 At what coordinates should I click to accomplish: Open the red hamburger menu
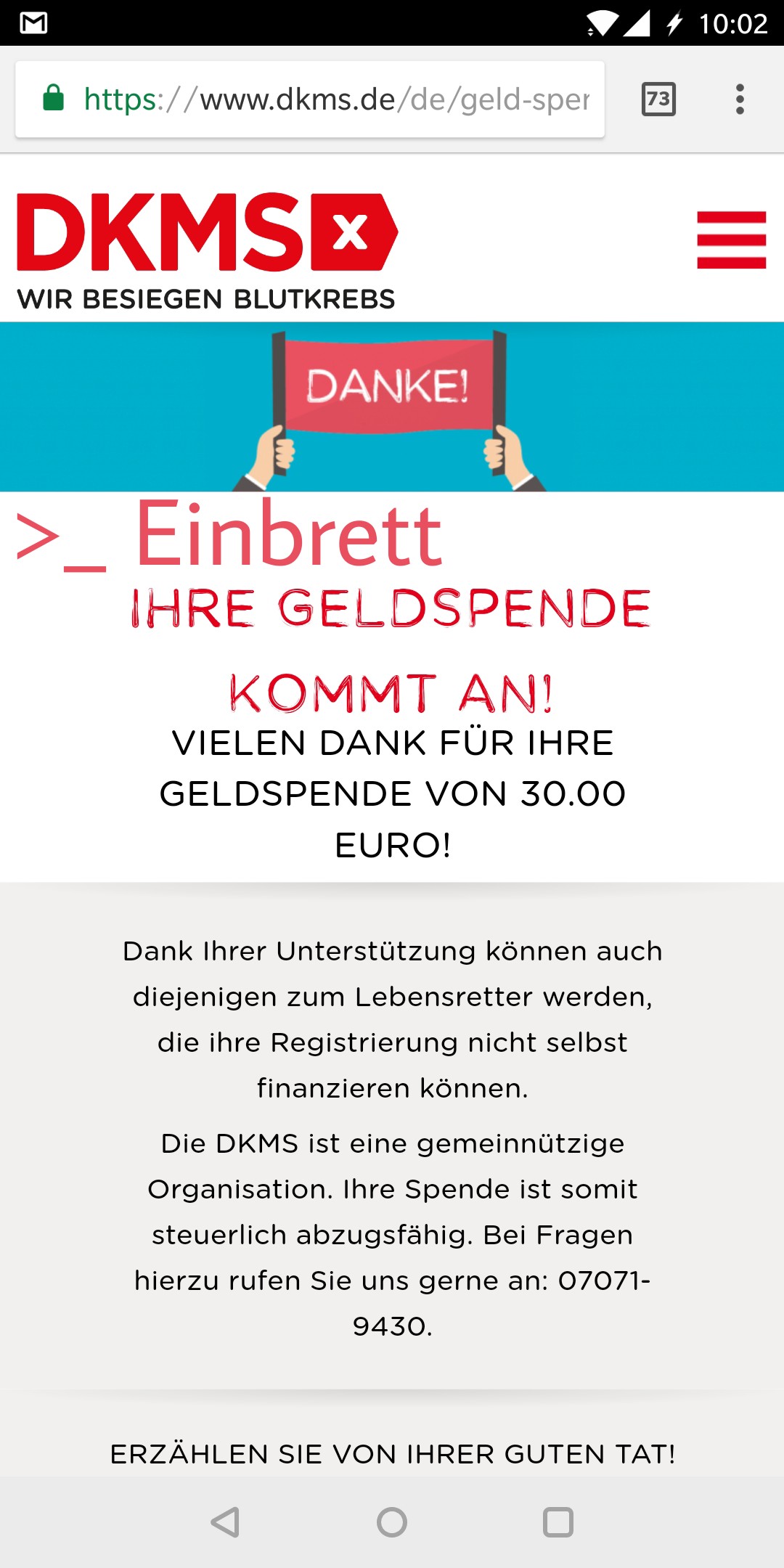point(731,240)
